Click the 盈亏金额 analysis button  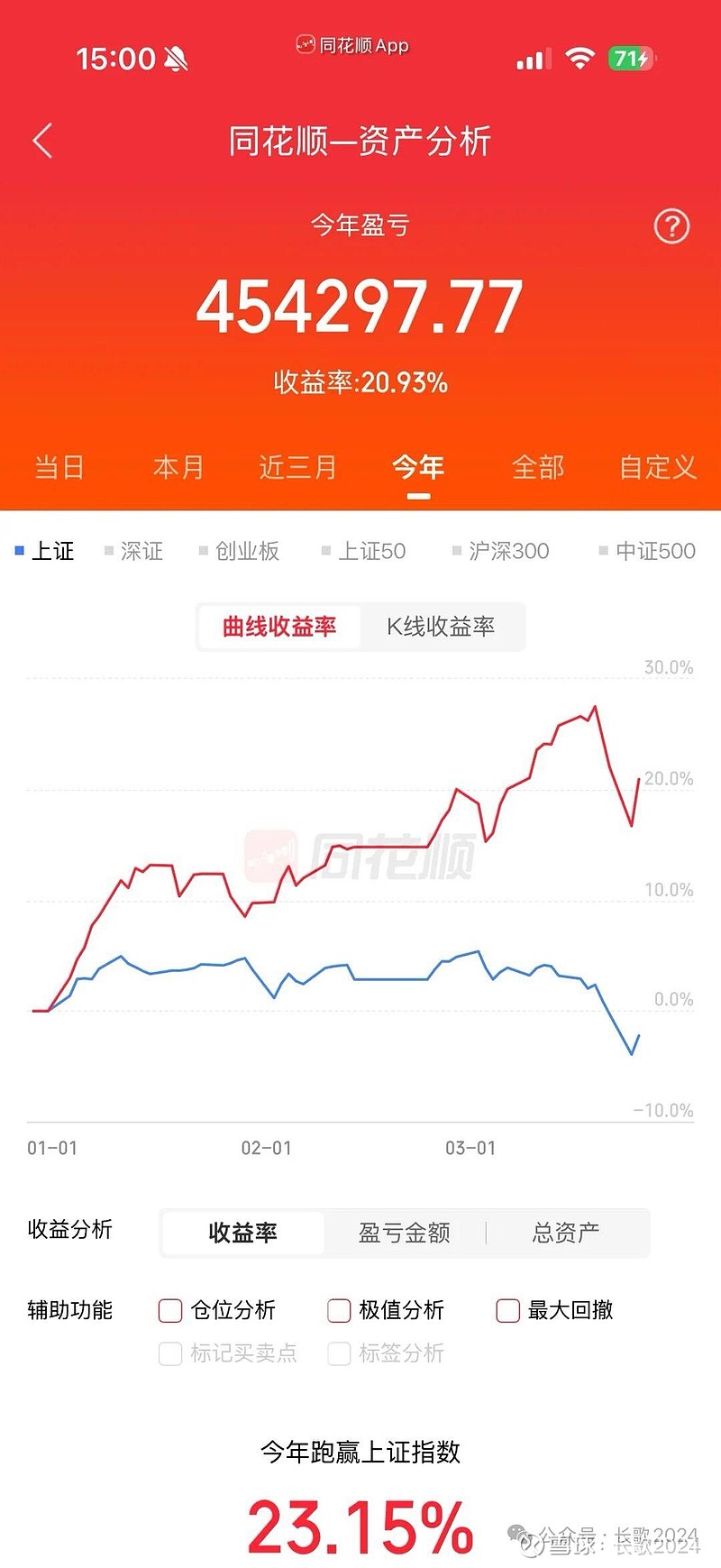coord(402,1233)
